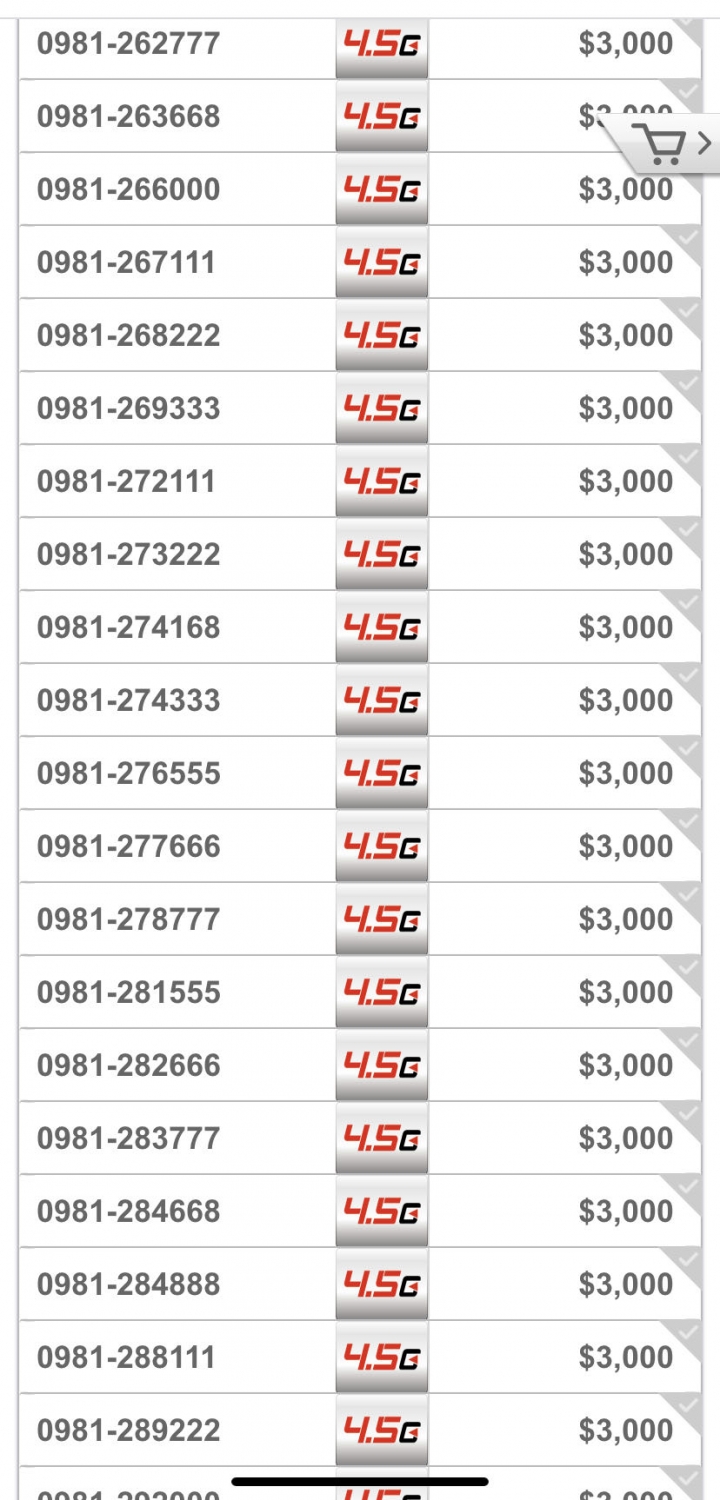Choose number 0981-266000
Image resolution: width=720 pixels, height=1500 pixels.
pyautogui.click(x=361, y=189)
